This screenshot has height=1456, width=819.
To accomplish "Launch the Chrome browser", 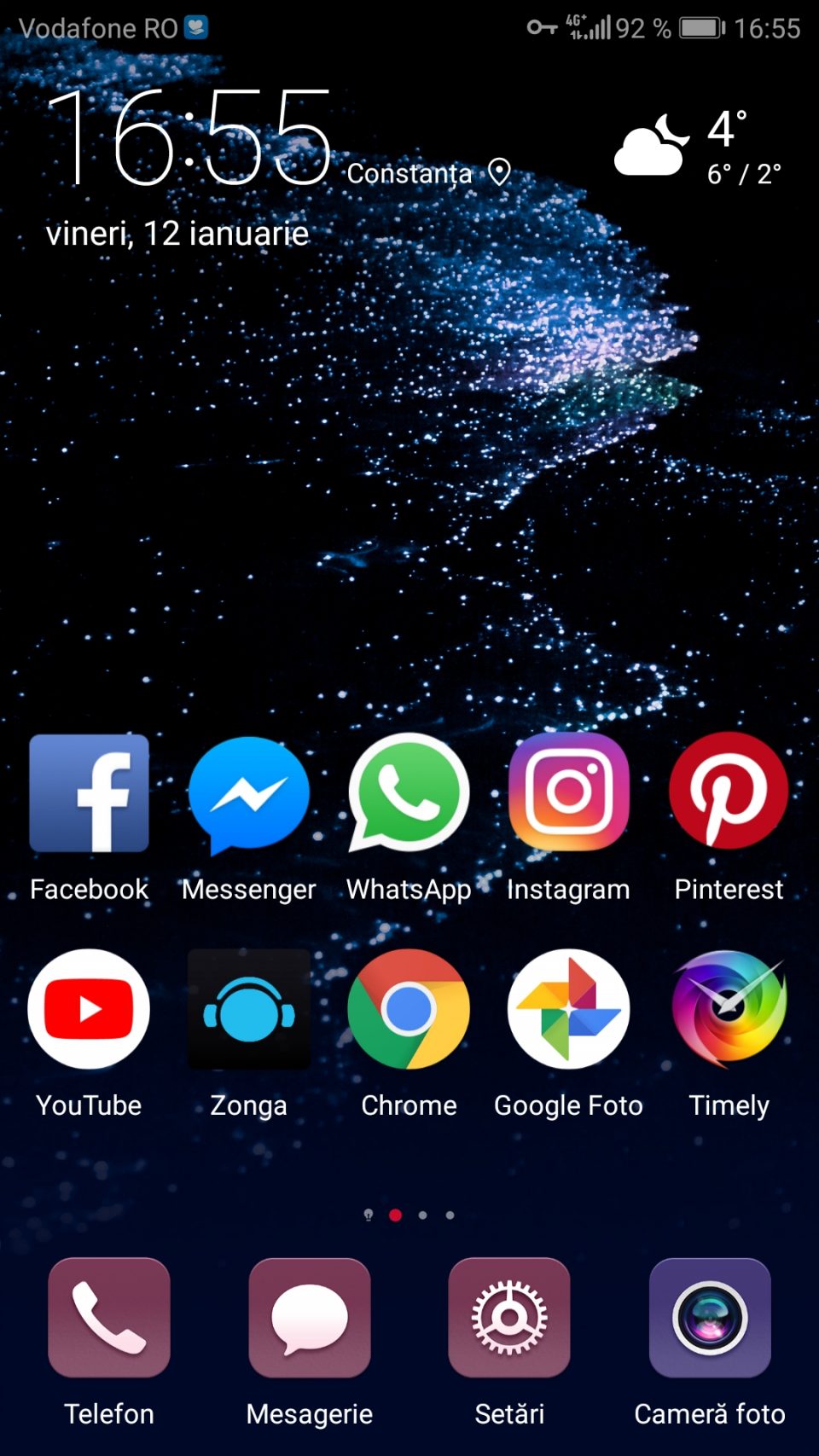I will coord(409,1009).
